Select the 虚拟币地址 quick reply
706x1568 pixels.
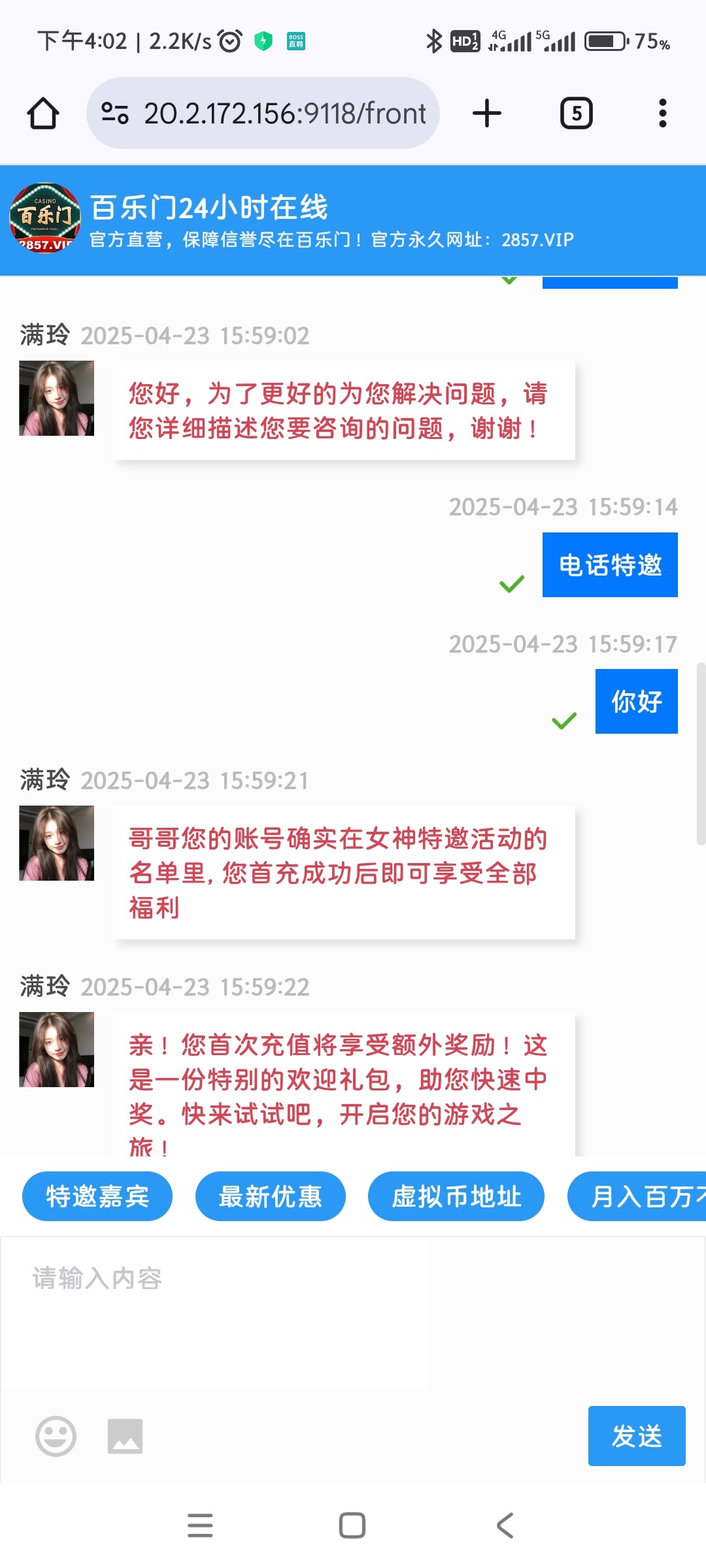tap(456, 1196)
